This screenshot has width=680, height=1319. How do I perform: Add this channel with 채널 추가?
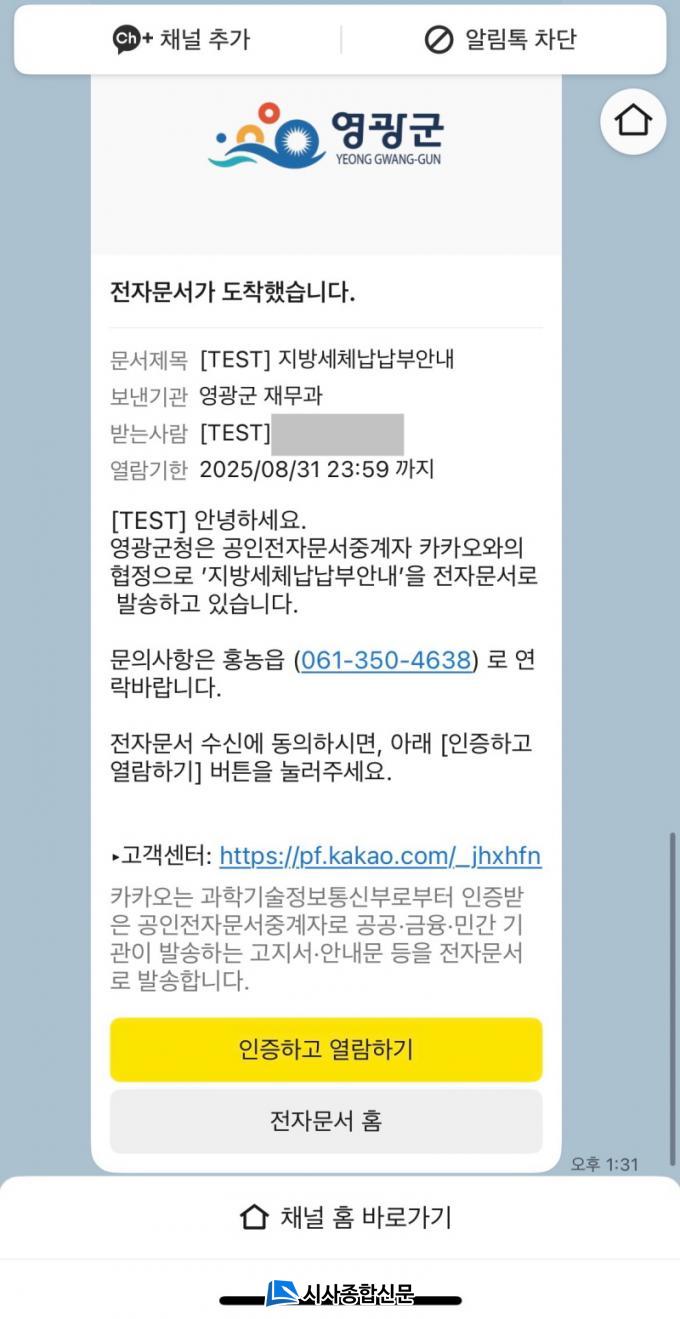[180, 40]
